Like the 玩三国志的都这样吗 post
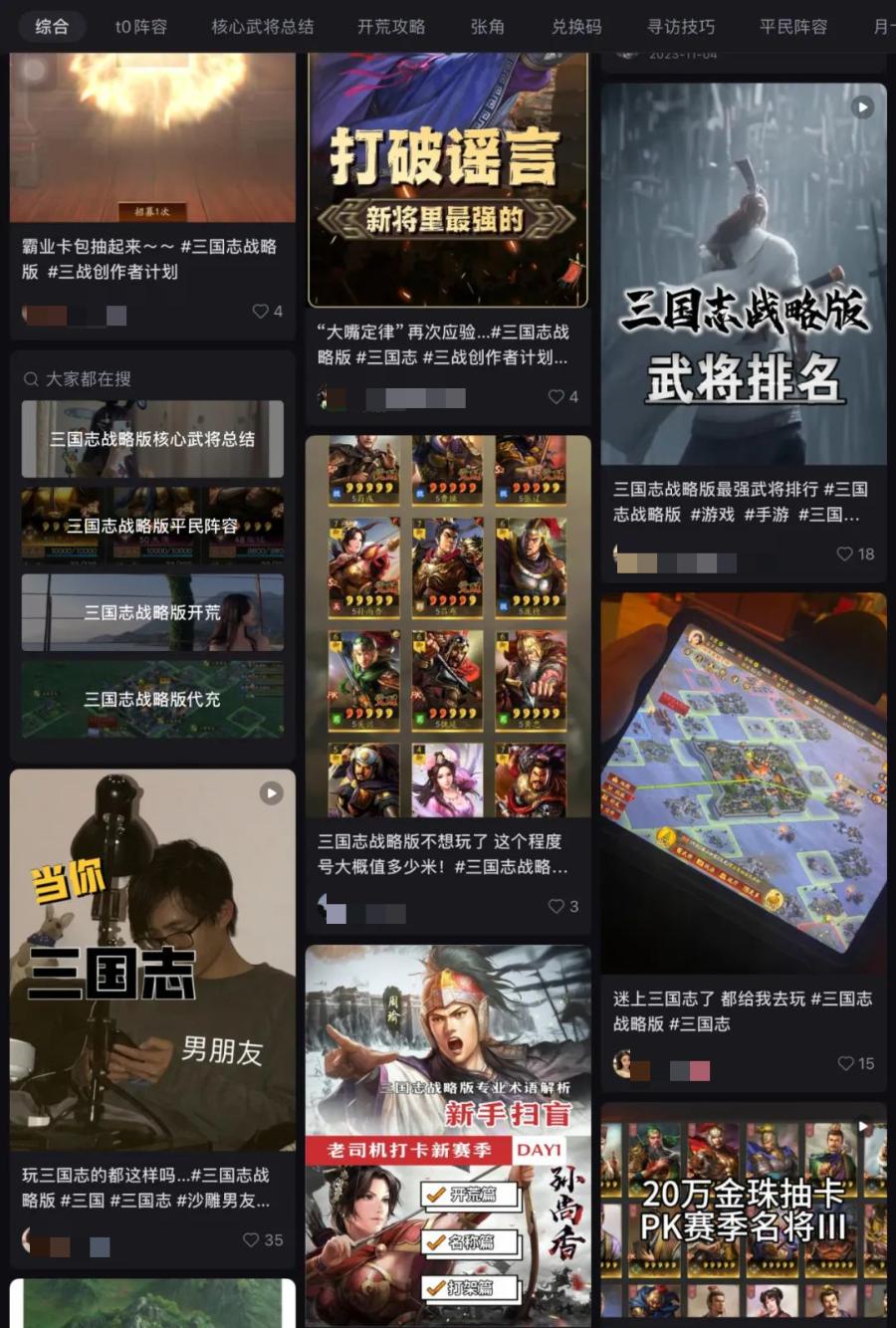 tap(252, 1240)
